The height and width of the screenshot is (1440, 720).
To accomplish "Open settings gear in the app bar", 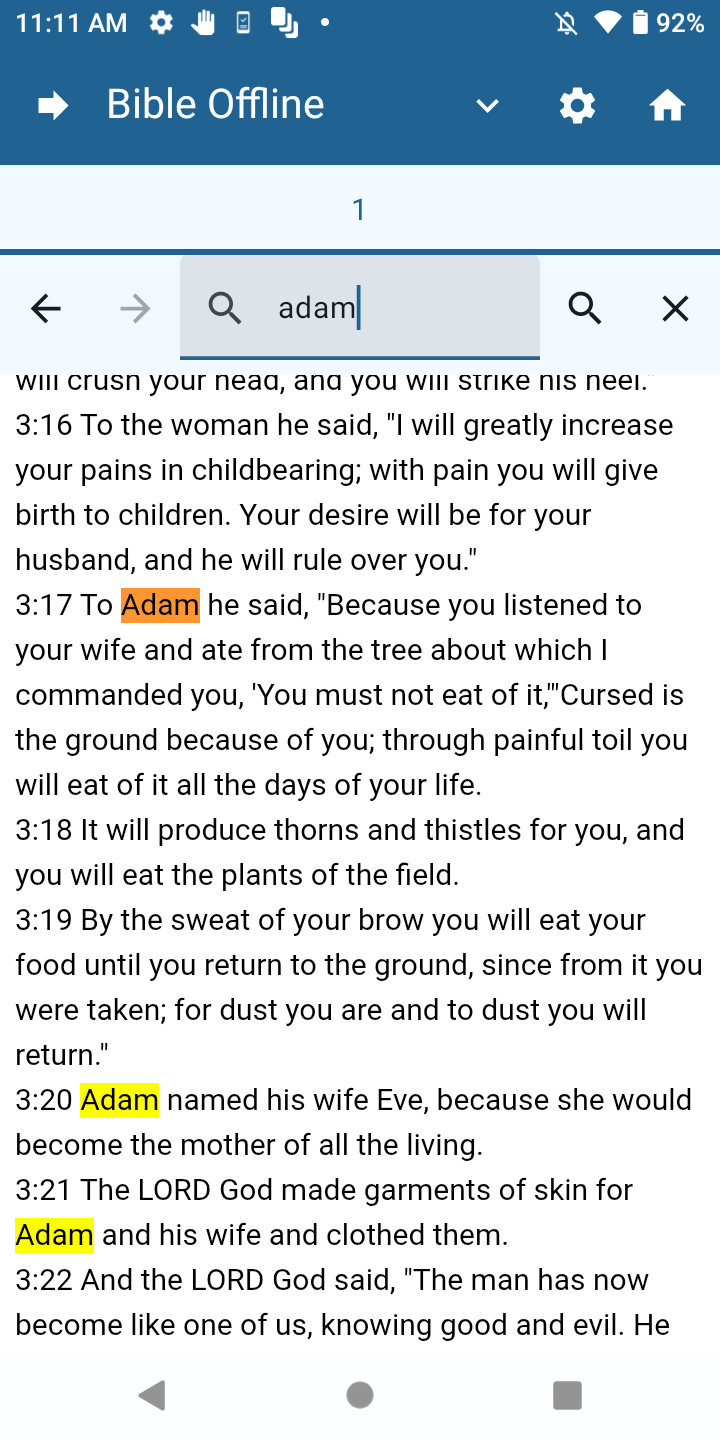I will pos(577,105).
